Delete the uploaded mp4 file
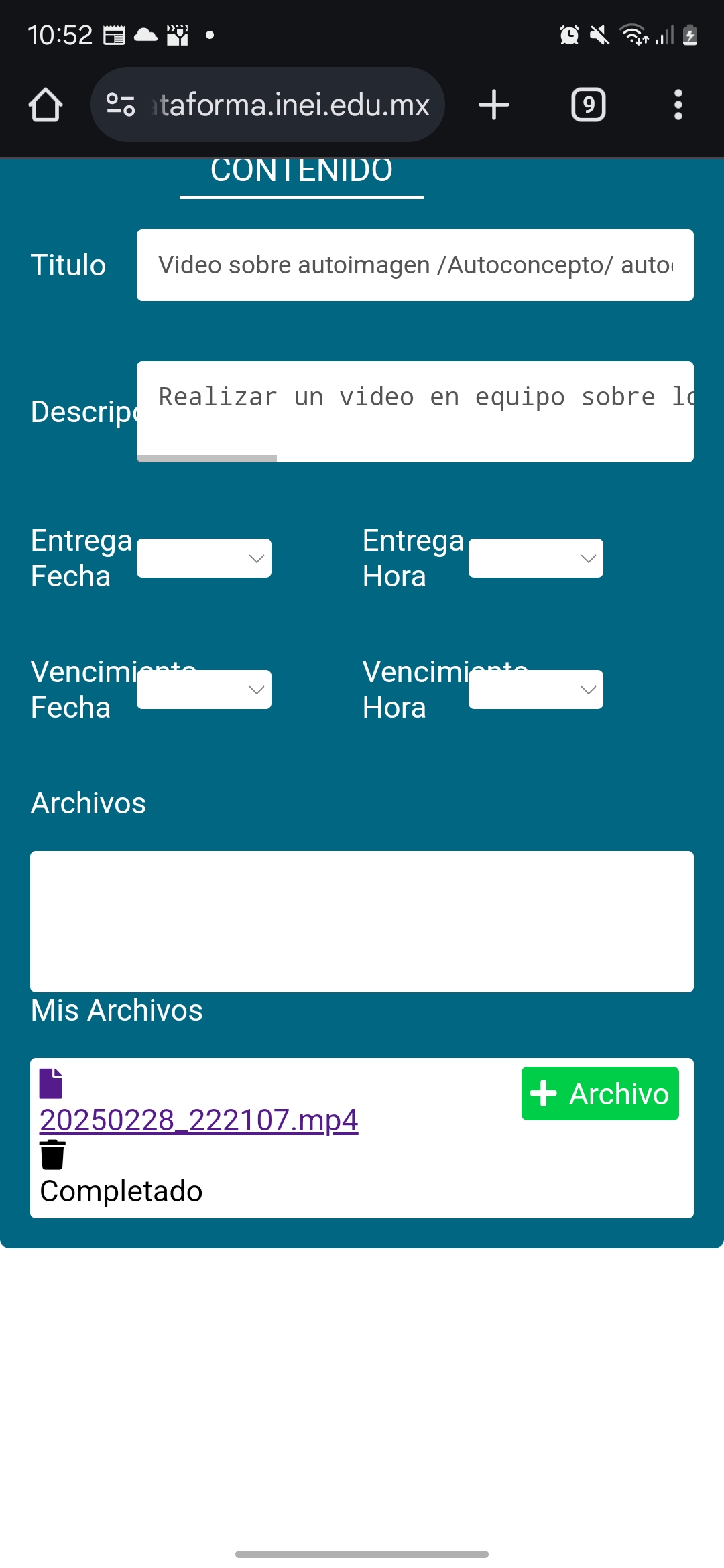 point(52,1155)
